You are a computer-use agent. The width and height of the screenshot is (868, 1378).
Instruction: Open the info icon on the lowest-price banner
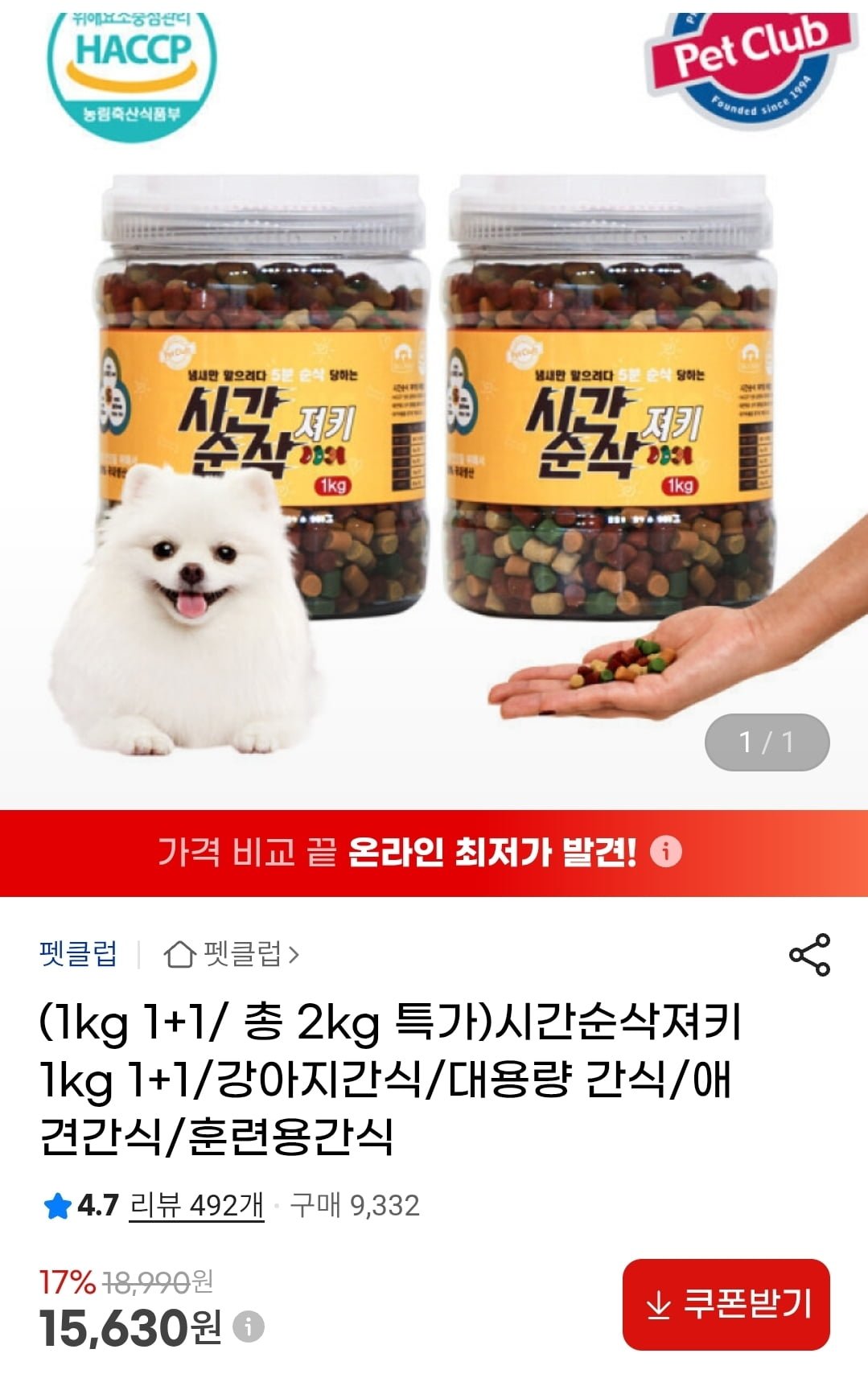pyautogui.click(x=665, y=851)
